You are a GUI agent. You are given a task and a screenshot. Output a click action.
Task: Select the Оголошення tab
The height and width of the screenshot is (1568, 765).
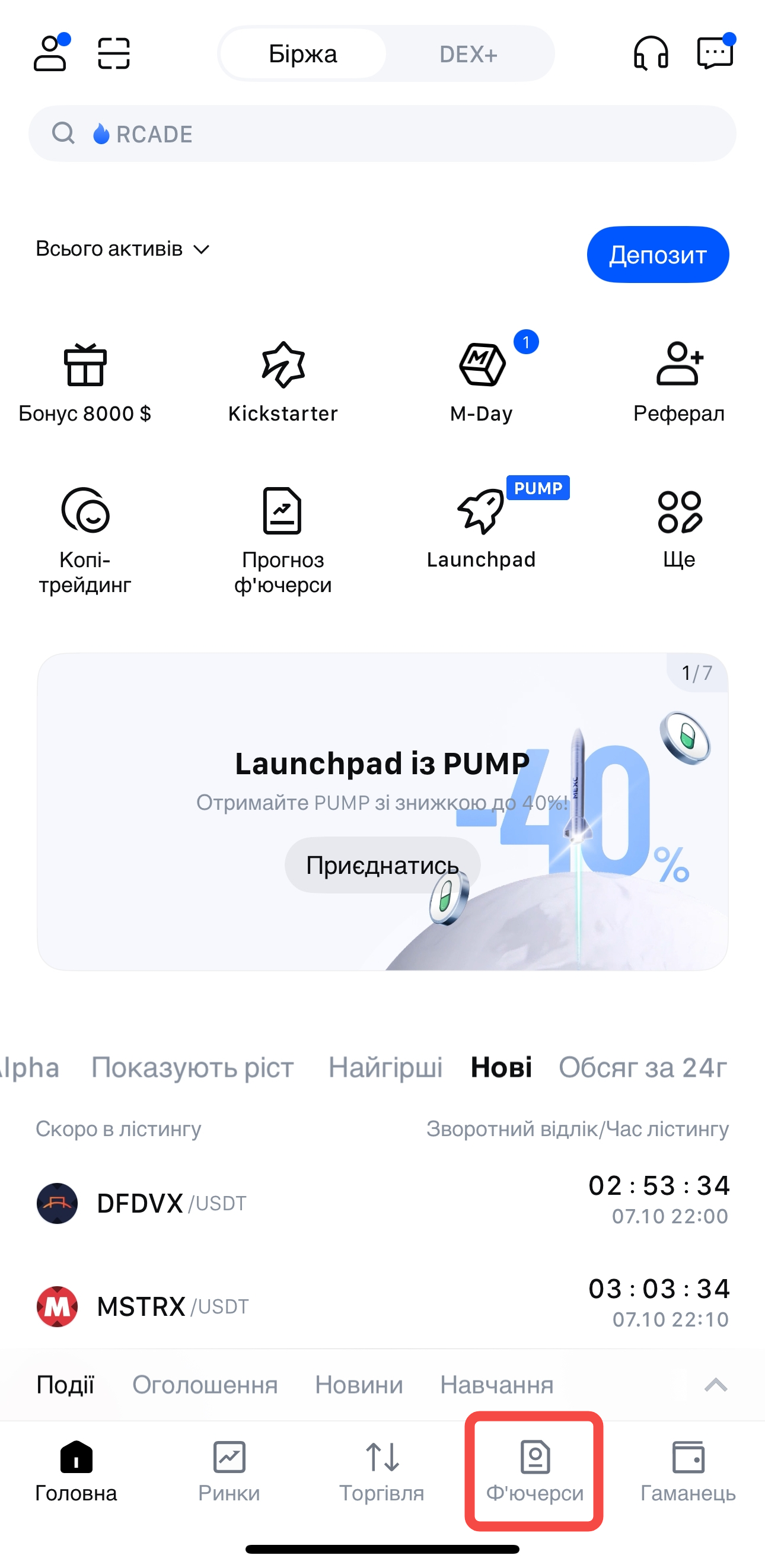(205, 1385)
